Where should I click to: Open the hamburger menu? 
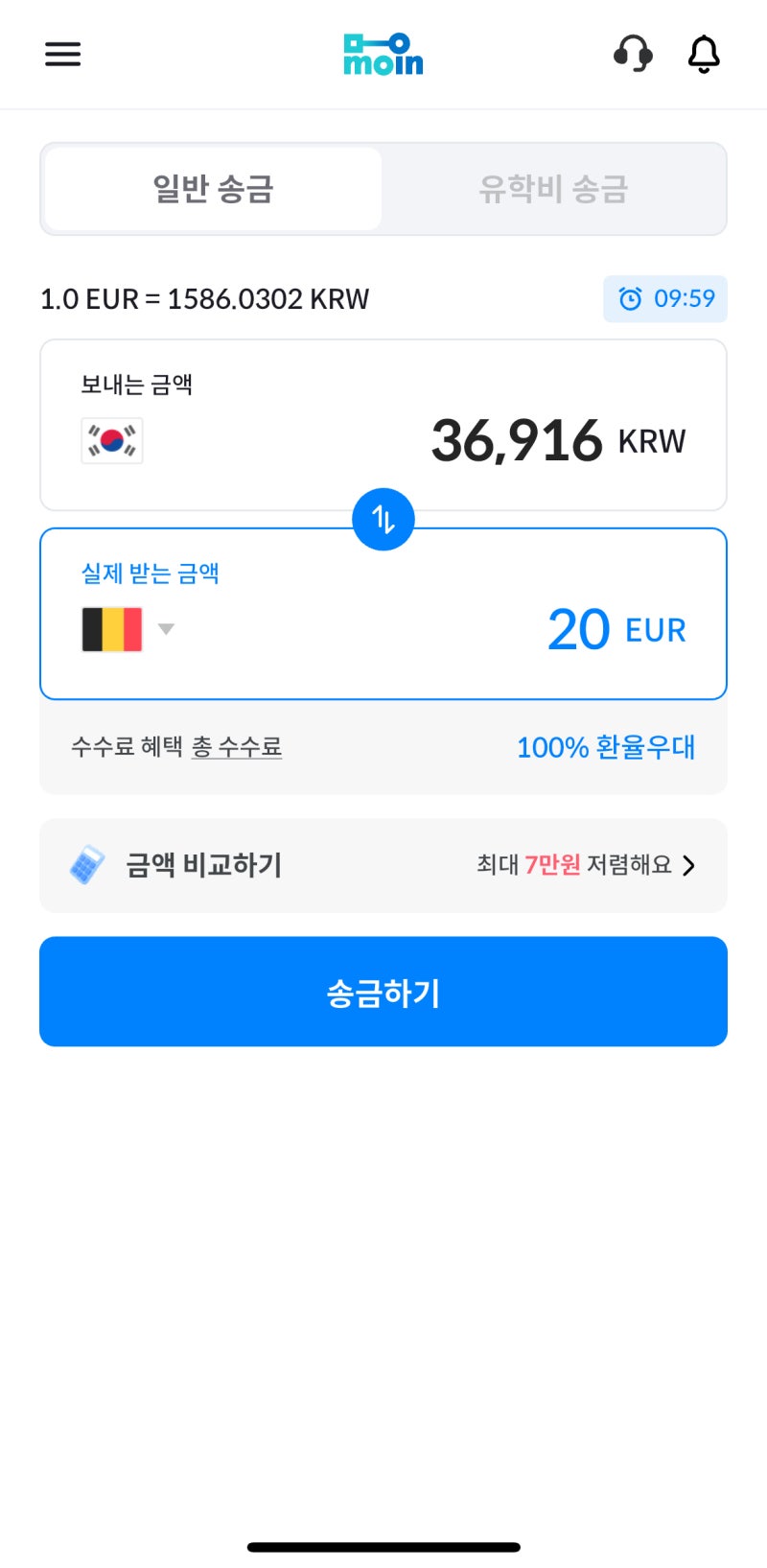62,54
